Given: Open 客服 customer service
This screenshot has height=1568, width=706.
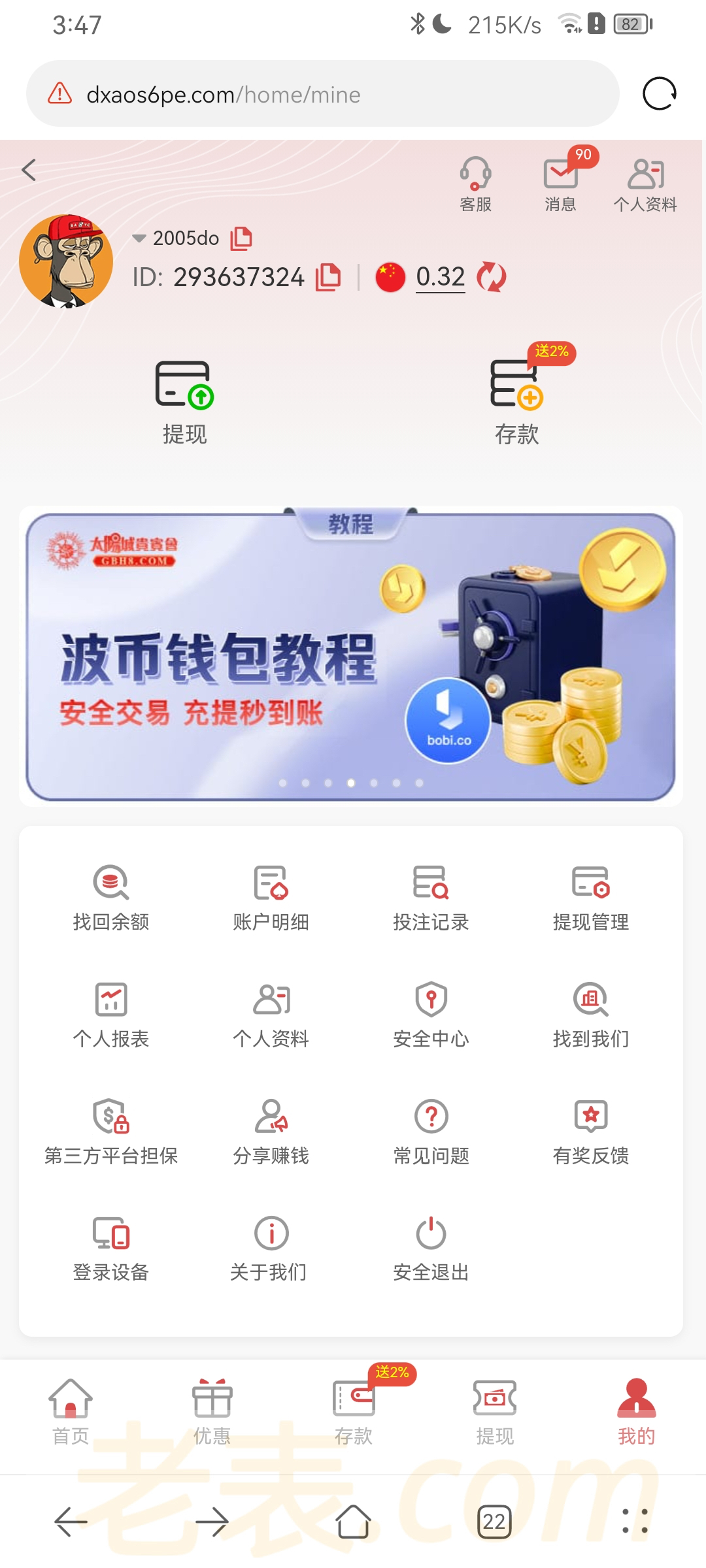Looking at the screenshot, I should [x=475, y=184].
